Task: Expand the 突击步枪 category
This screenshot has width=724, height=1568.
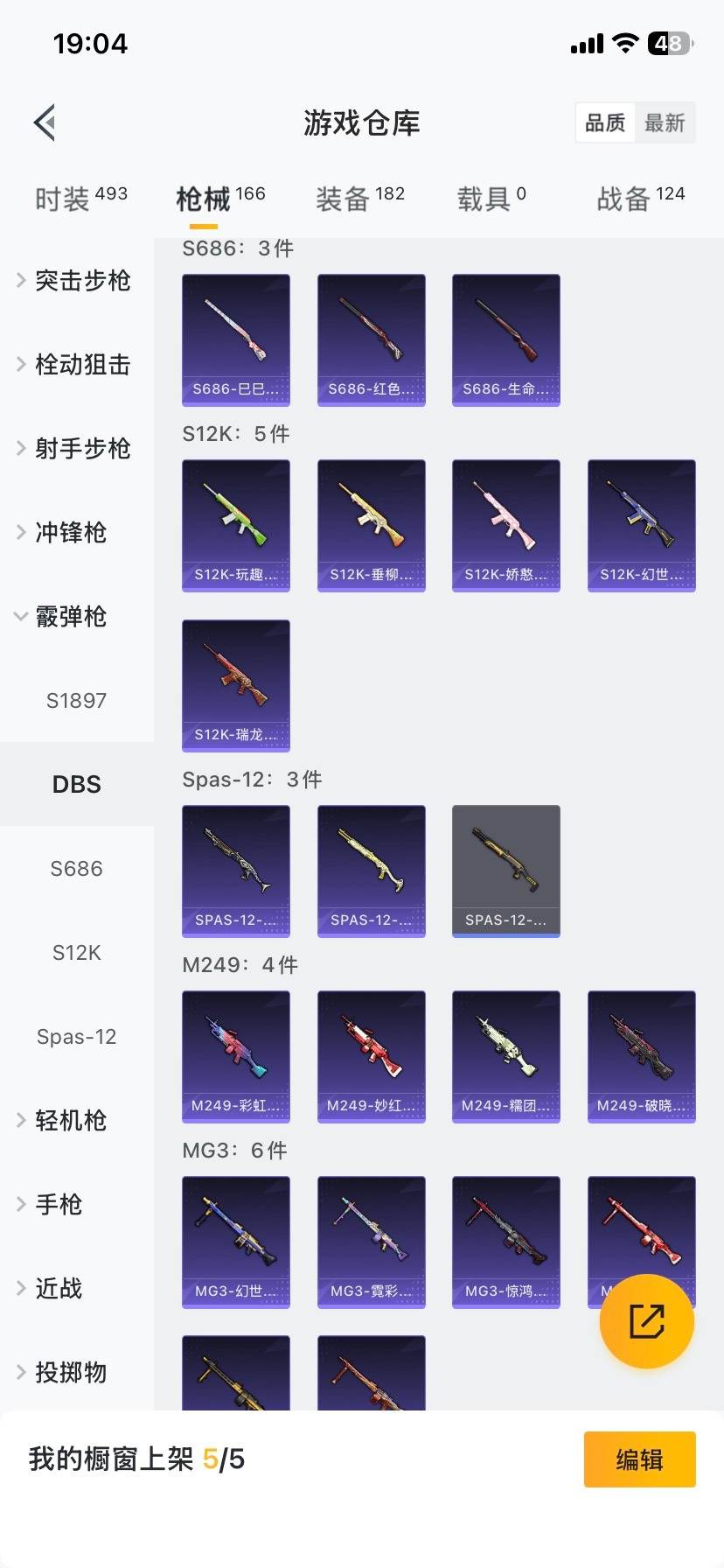Action: (81, 281)
